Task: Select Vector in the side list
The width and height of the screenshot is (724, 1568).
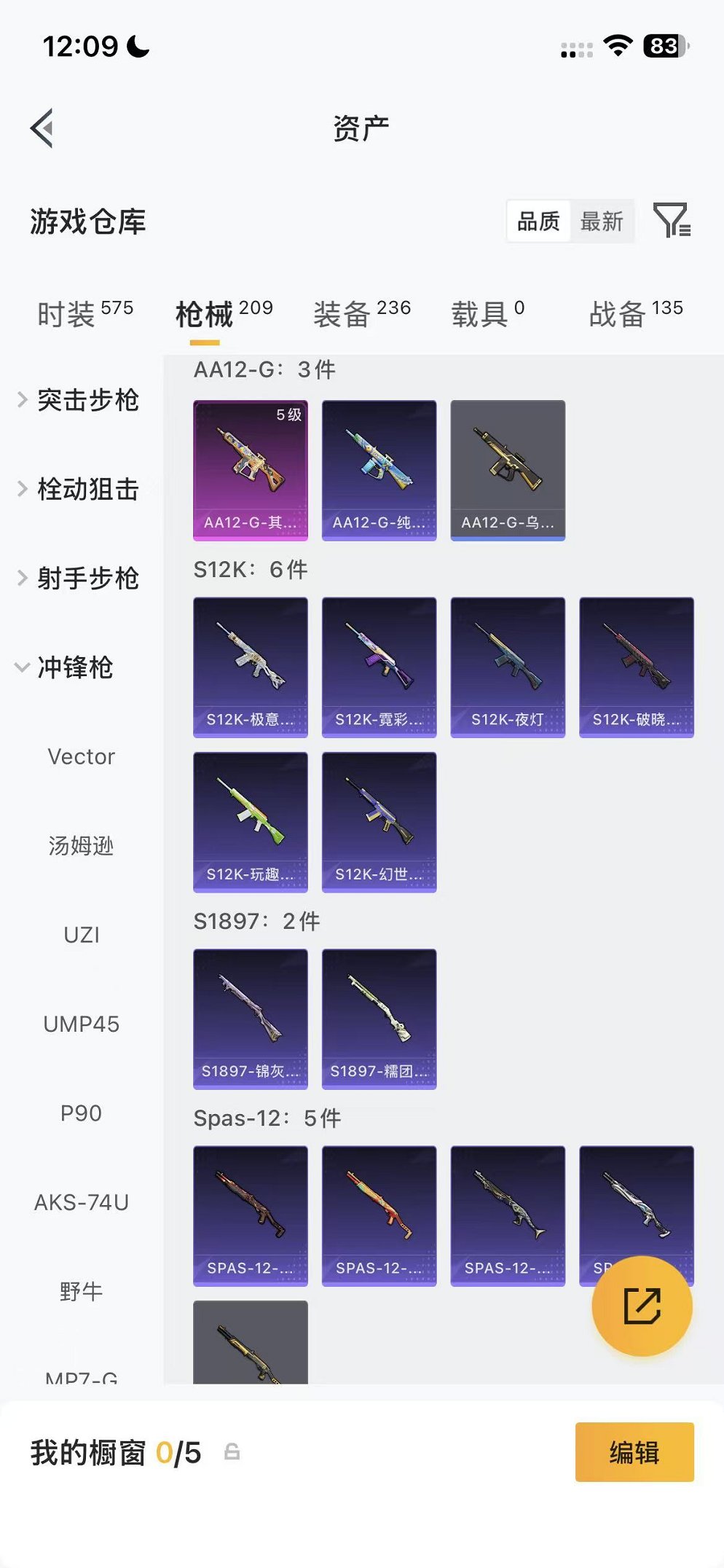Action: [x=82, y=756]
